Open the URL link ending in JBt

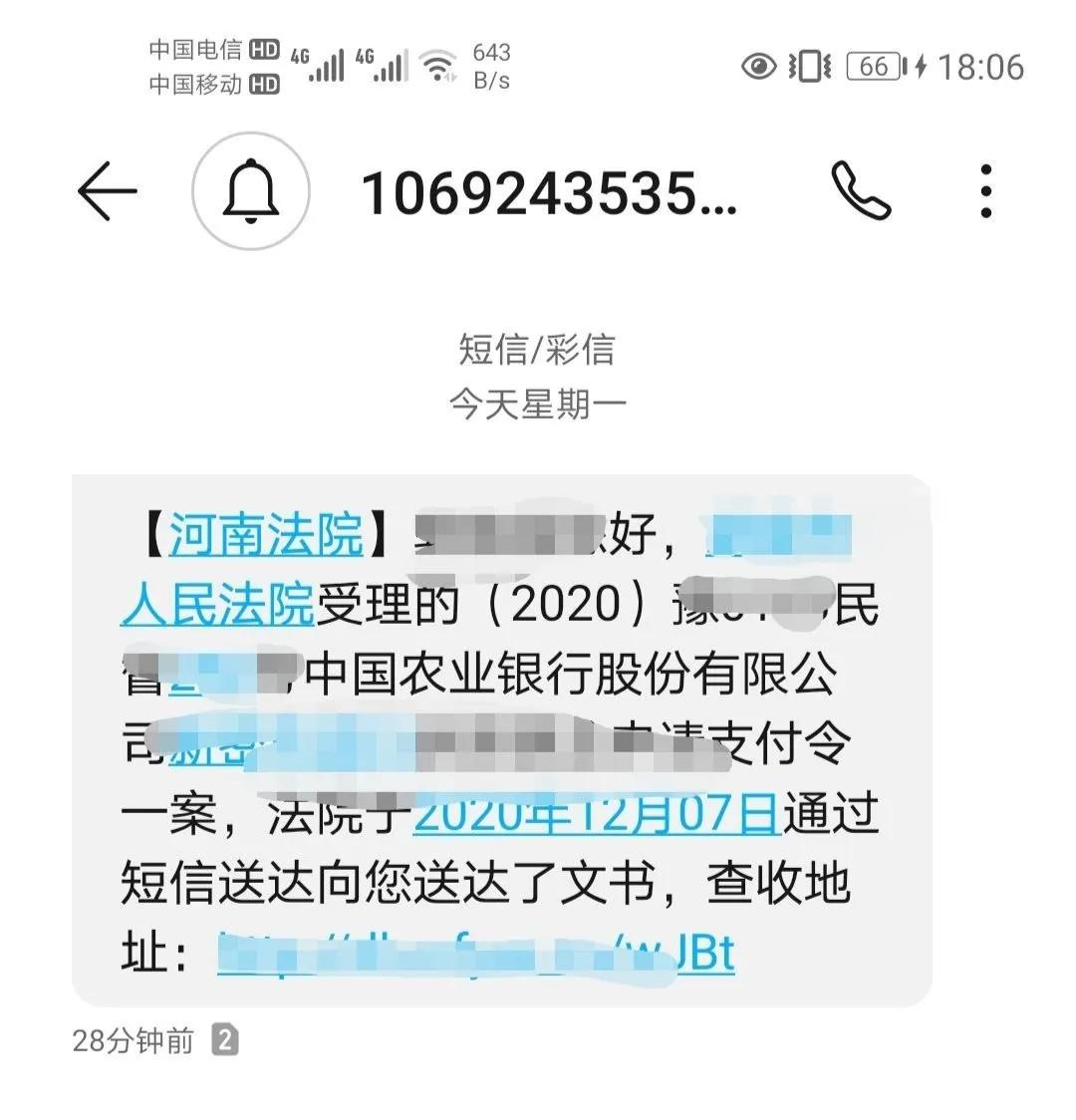[x=697, y=954]
